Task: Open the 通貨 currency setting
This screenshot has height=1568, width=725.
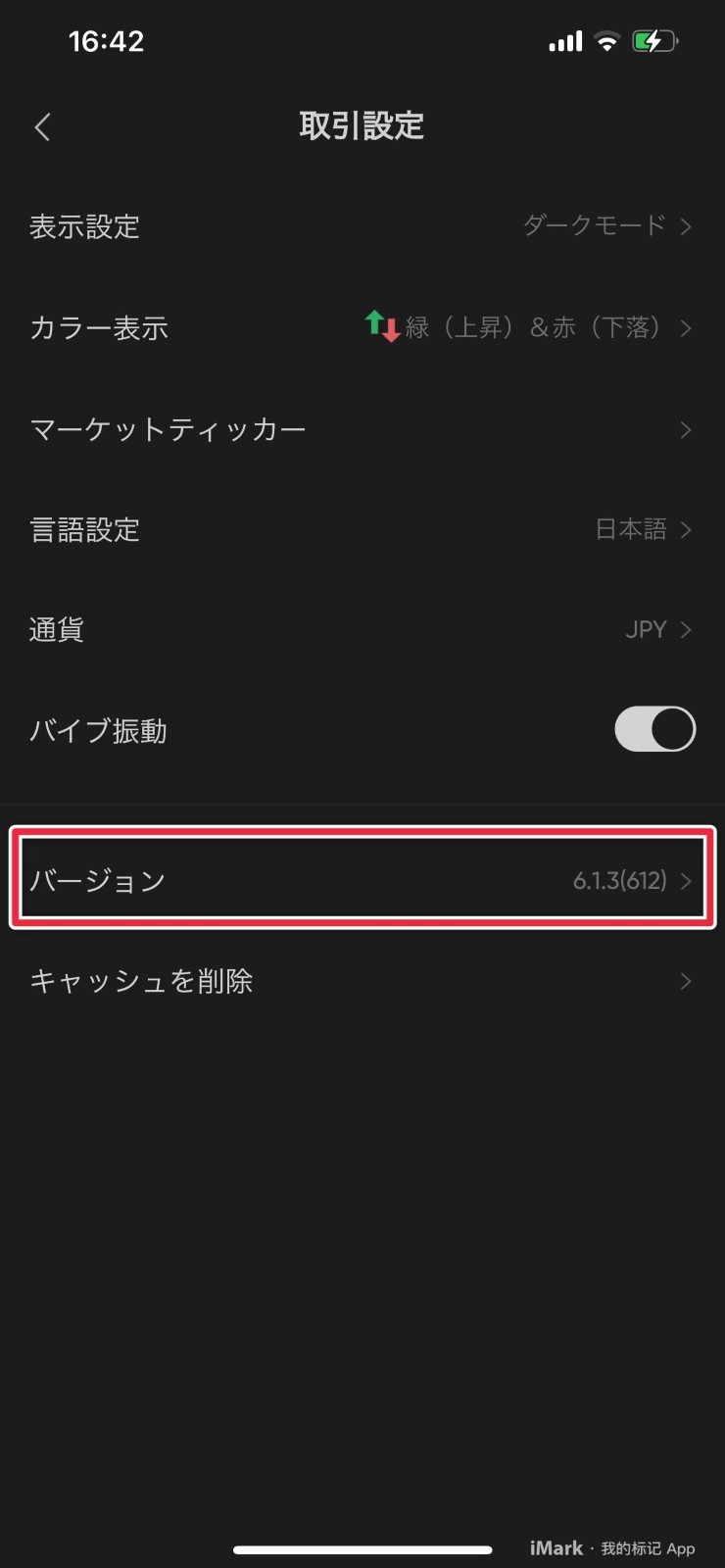Action: coord(362,629)
